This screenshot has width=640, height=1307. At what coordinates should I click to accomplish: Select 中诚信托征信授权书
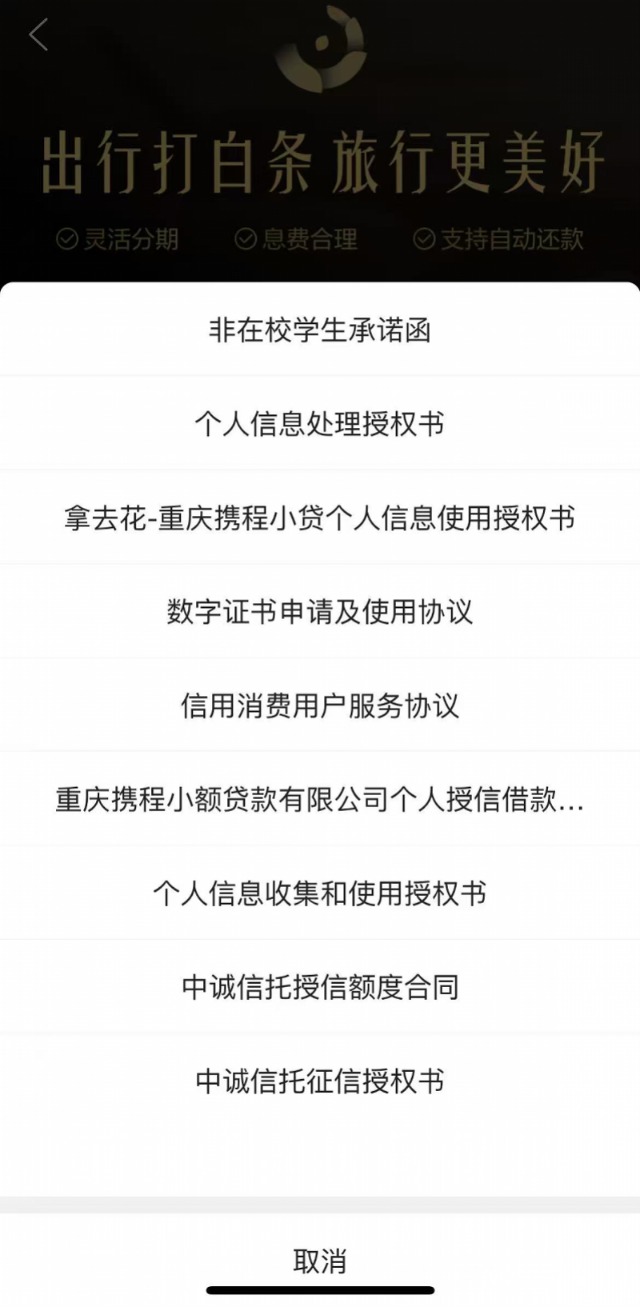point(320,1081)
